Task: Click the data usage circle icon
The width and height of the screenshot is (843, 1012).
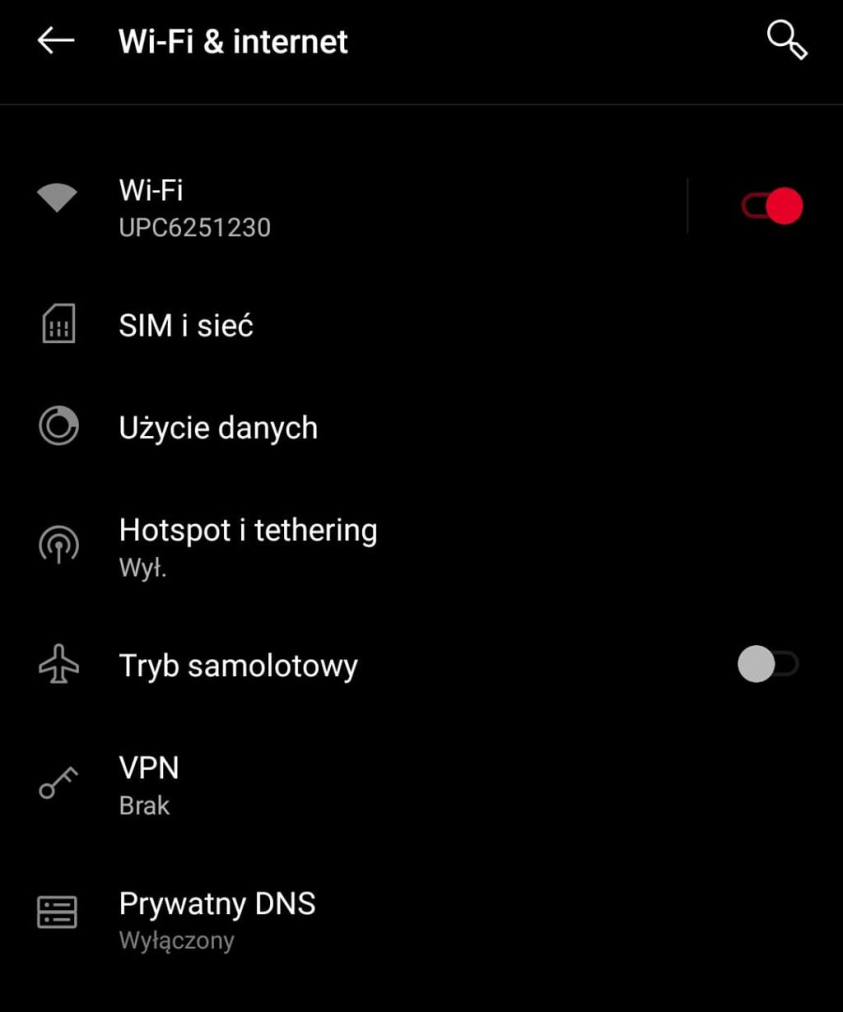Action: click(57, 424)
